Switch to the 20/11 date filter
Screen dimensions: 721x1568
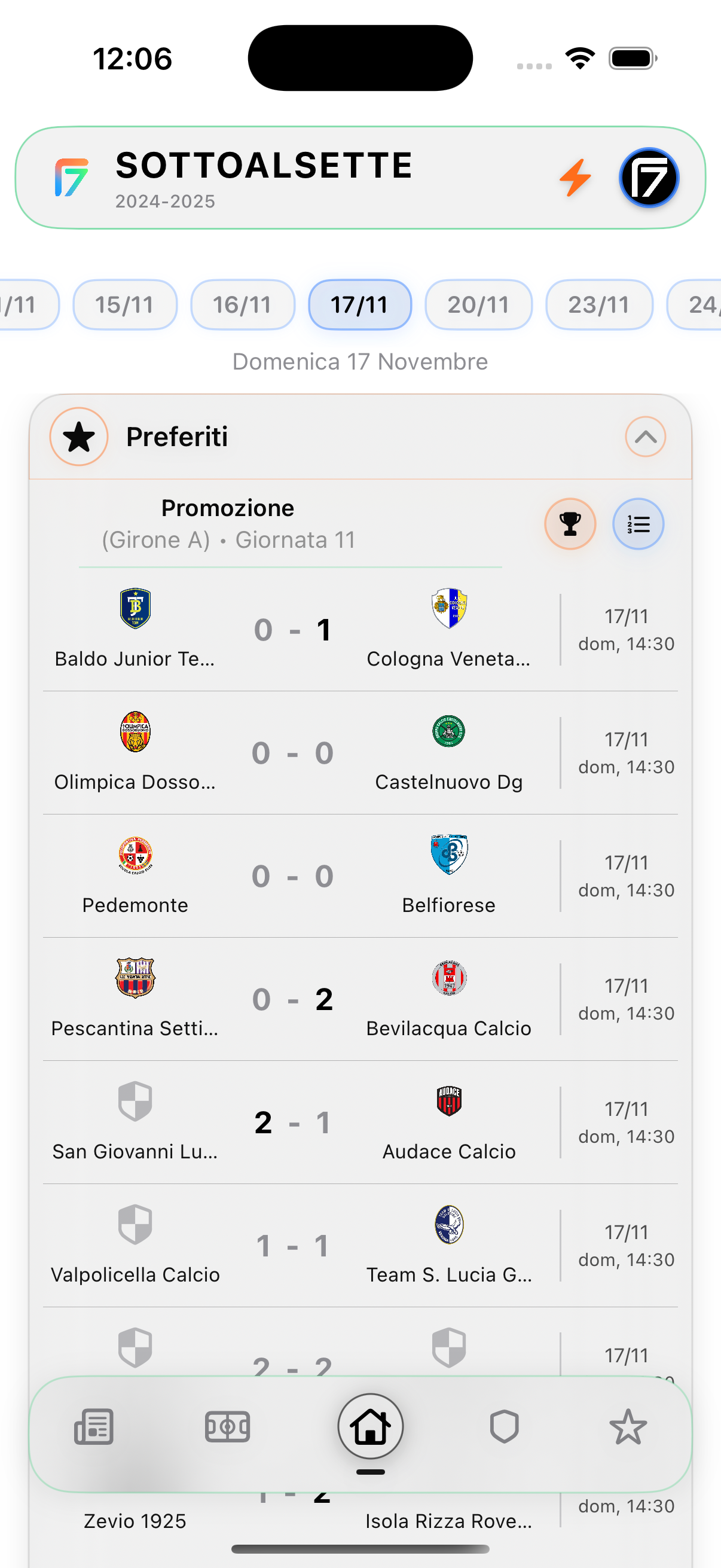point(479,305)
